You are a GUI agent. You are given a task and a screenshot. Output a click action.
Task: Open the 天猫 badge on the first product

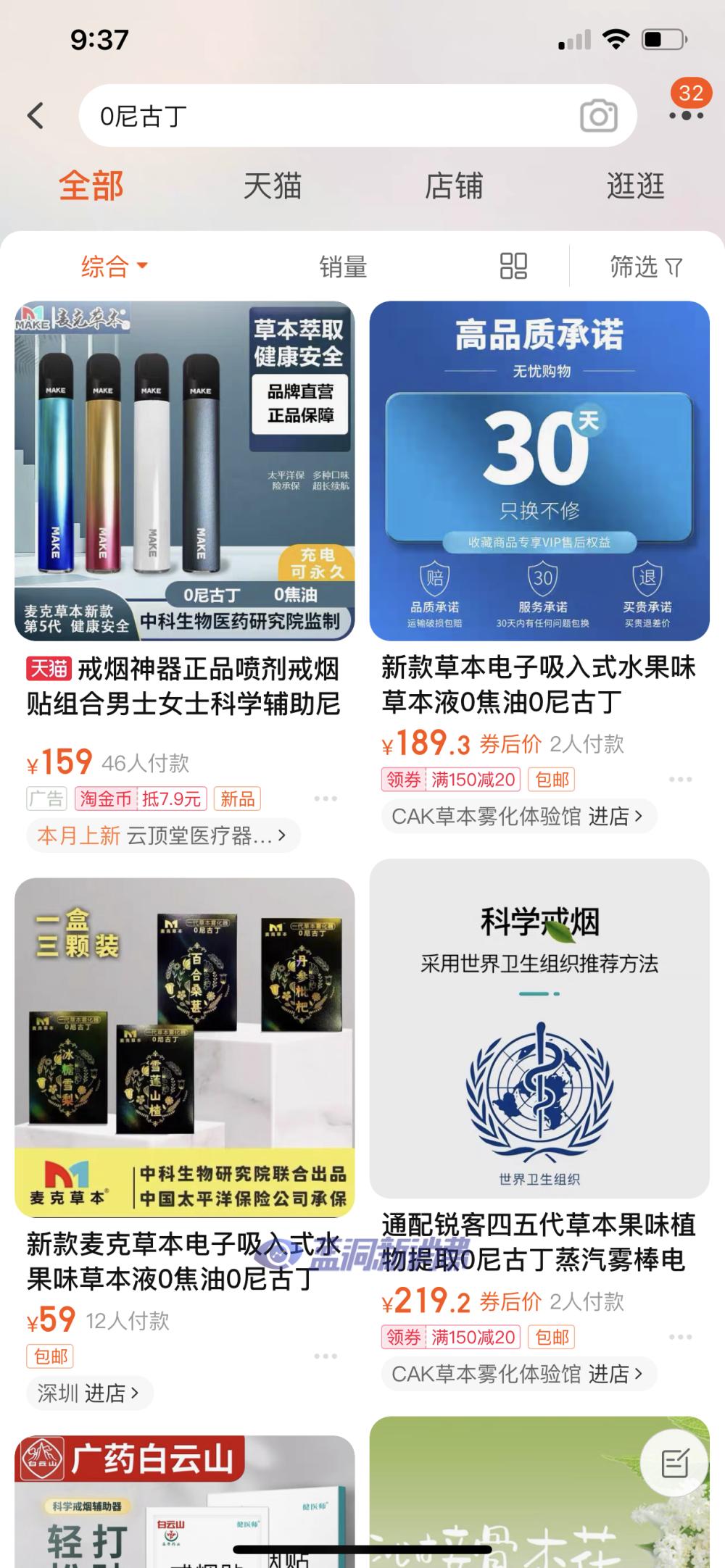tap(49, 670)
